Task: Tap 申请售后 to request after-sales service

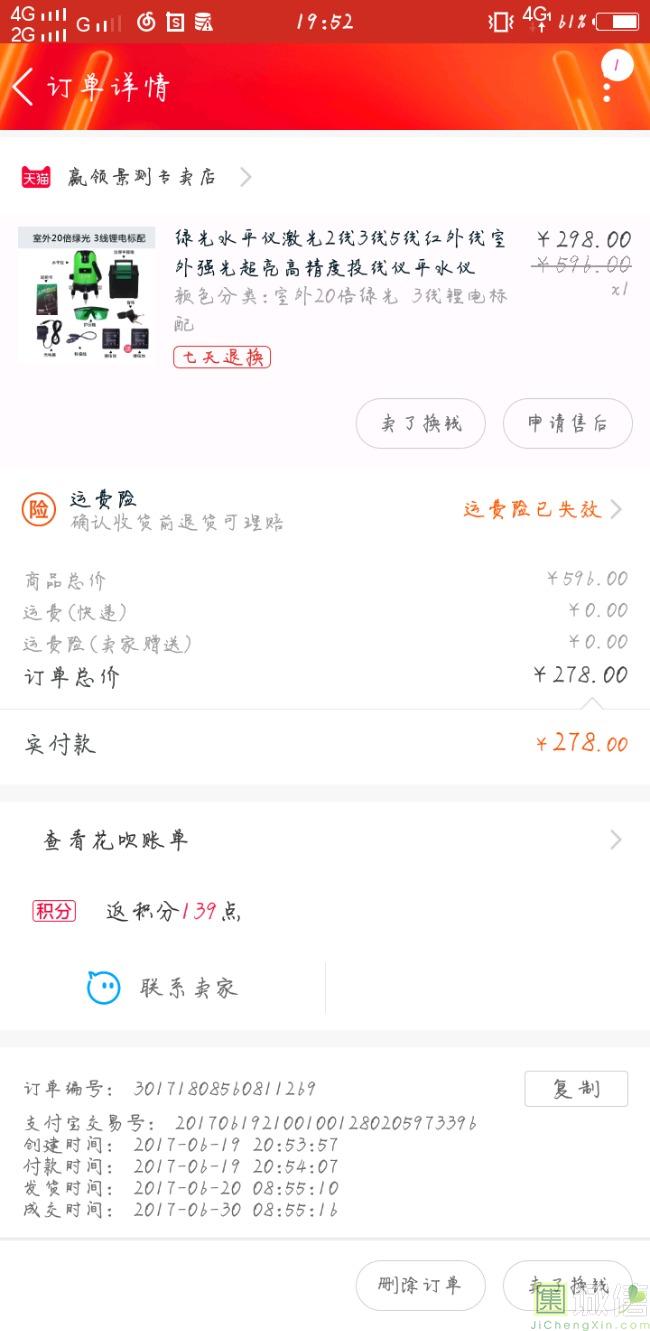Action: pyautogui.click(x=567, y=424)
